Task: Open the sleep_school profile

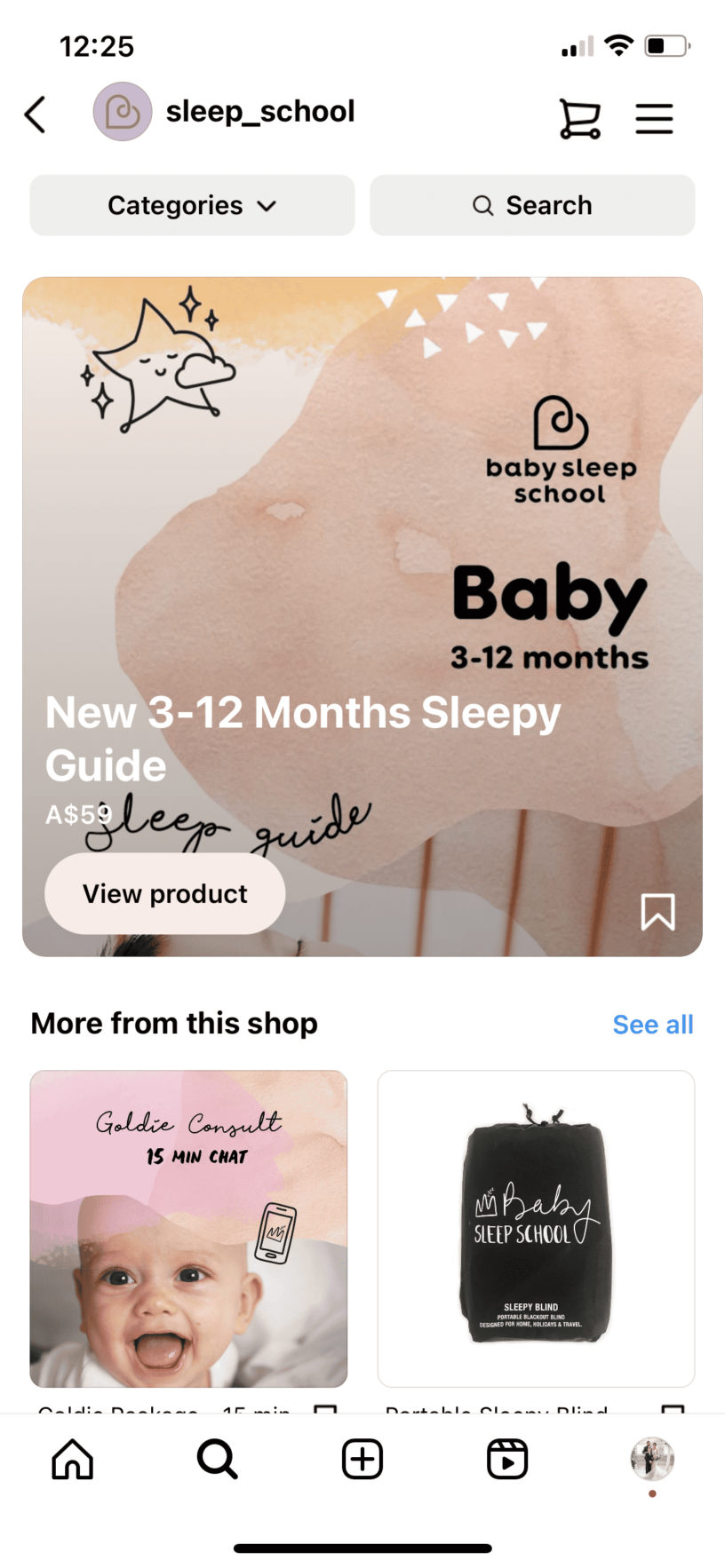Action: point(225,112)
